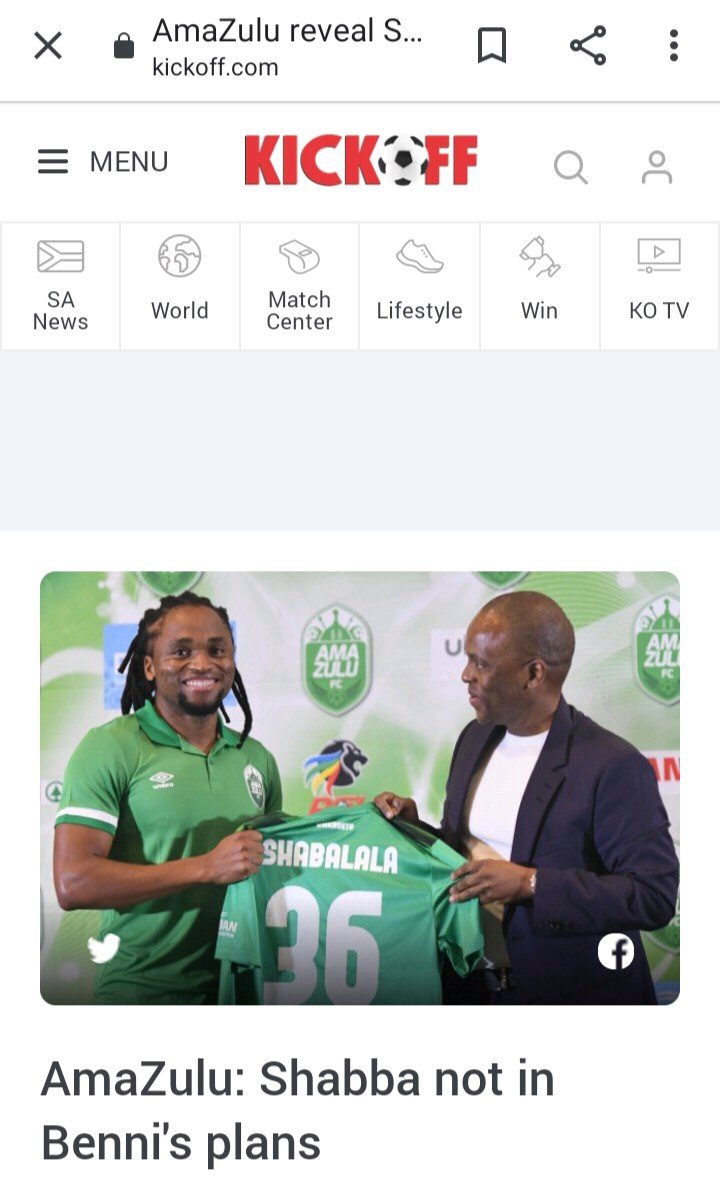Open Match Center
Viewport: 720px width, 1183px height.
[300, 286]
